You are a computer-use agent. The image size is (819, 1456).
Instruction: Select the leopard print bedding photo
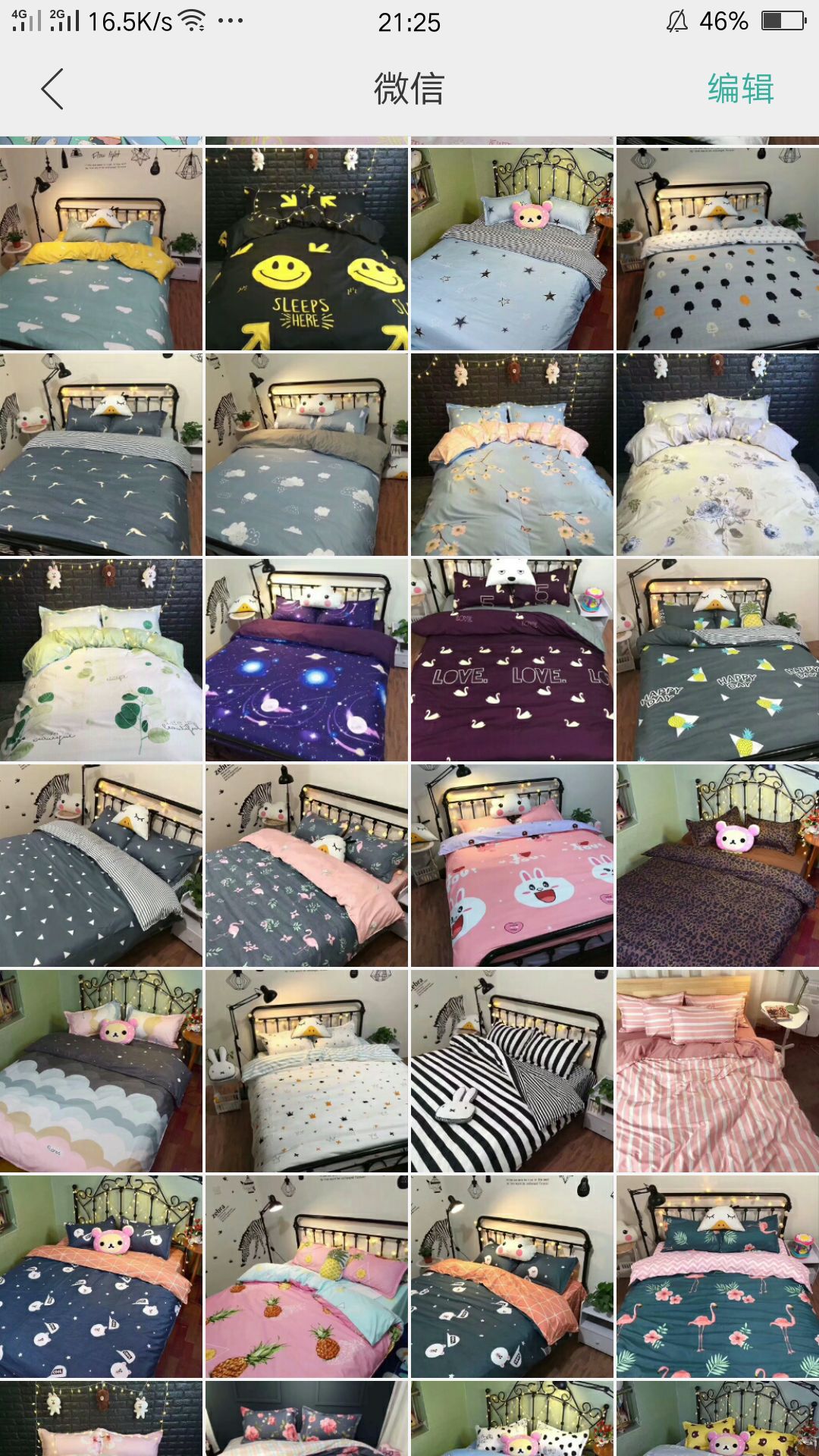(x=717, y=865)
